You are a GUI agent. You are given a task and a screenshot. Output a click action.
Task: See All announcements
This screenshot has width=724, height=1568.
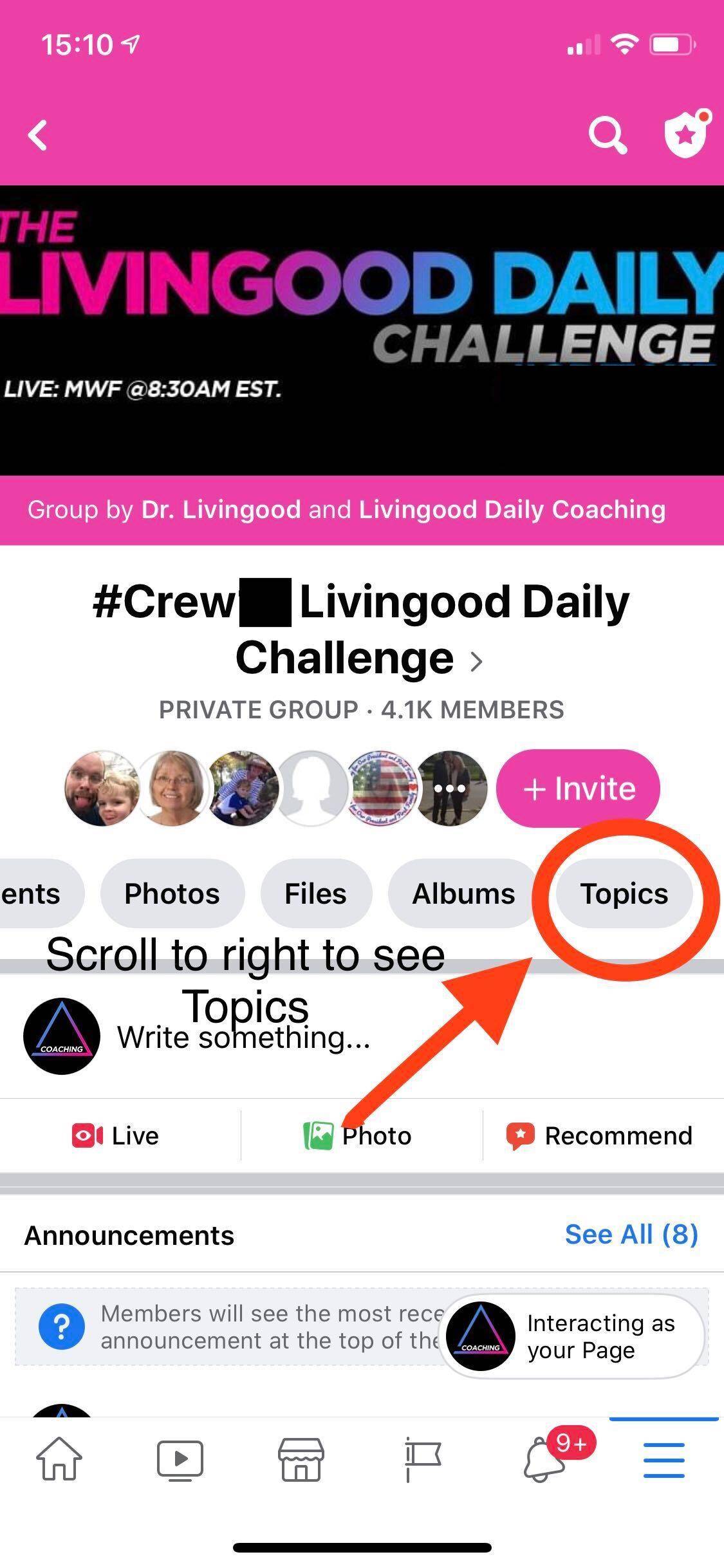(x=631, y=1235)
